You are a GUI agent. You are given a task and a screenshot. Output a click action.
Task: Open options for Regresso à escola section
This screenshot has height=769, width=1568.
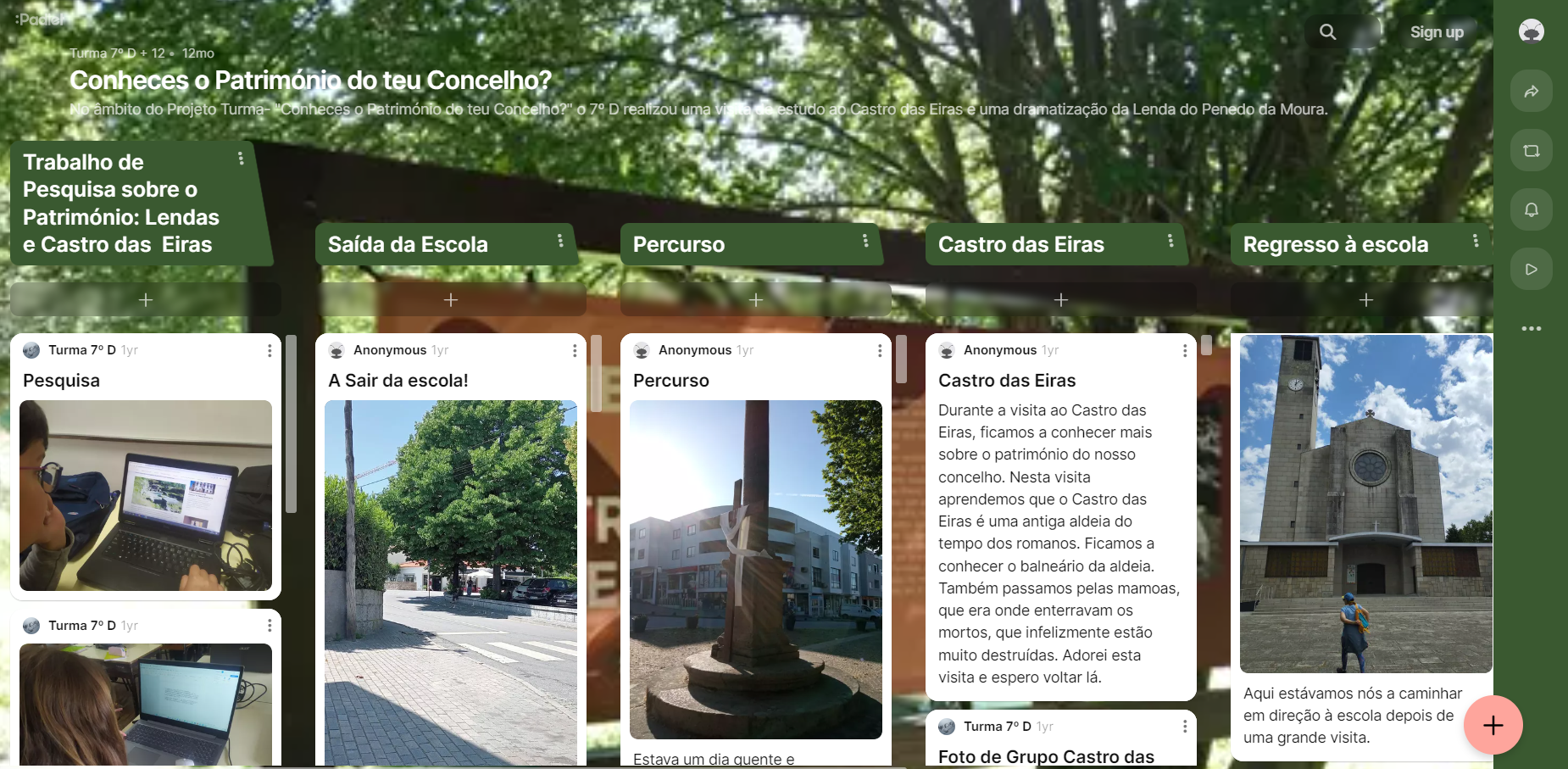point(1476,242)
